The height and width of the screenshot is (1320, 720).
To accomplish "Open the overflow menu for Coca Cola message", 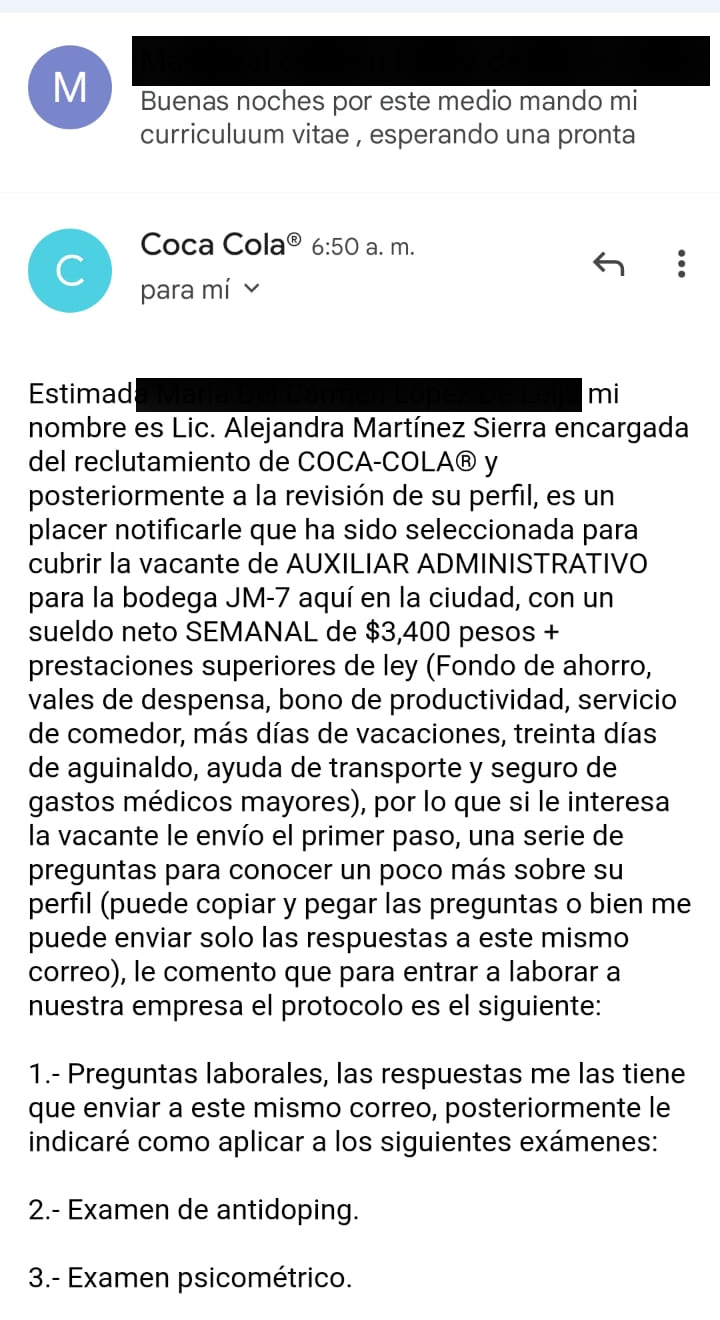I will coord(682,264).
